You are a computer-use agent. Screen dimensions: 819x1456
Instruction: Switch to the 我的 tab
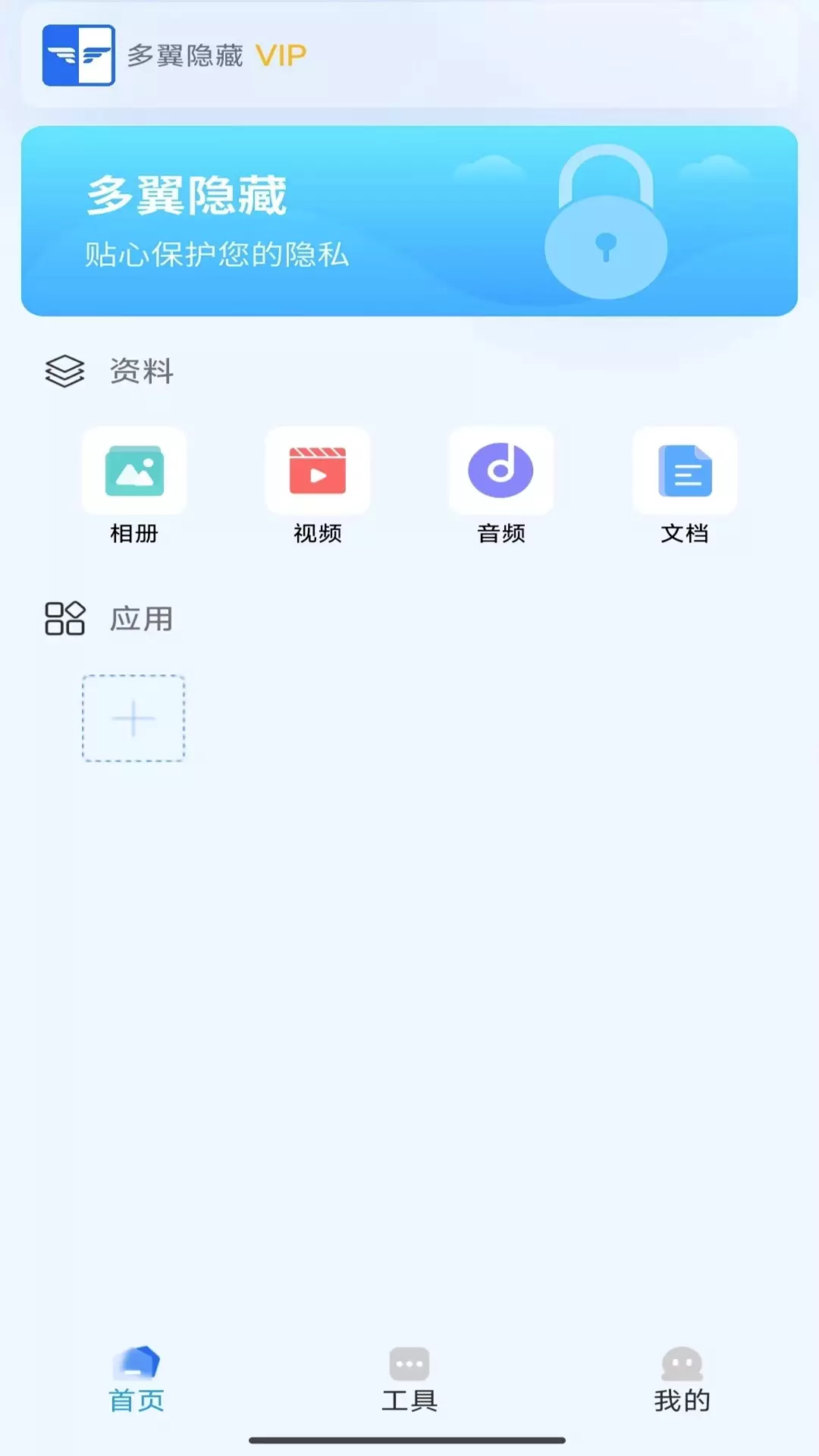point(682,1379)
